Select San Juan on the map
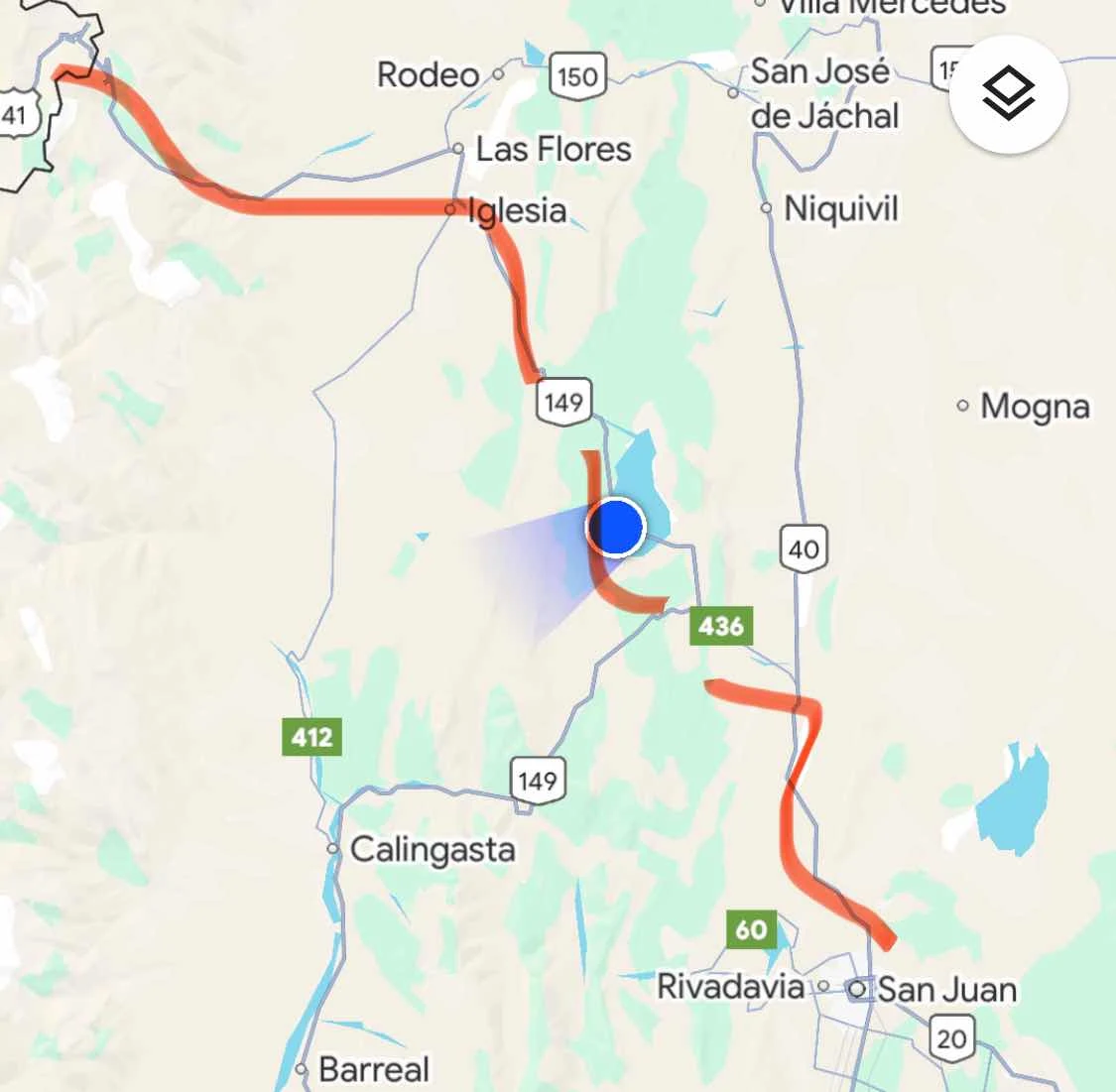The width and height of the screenshot is (1116, 1092). click(945, 989)
